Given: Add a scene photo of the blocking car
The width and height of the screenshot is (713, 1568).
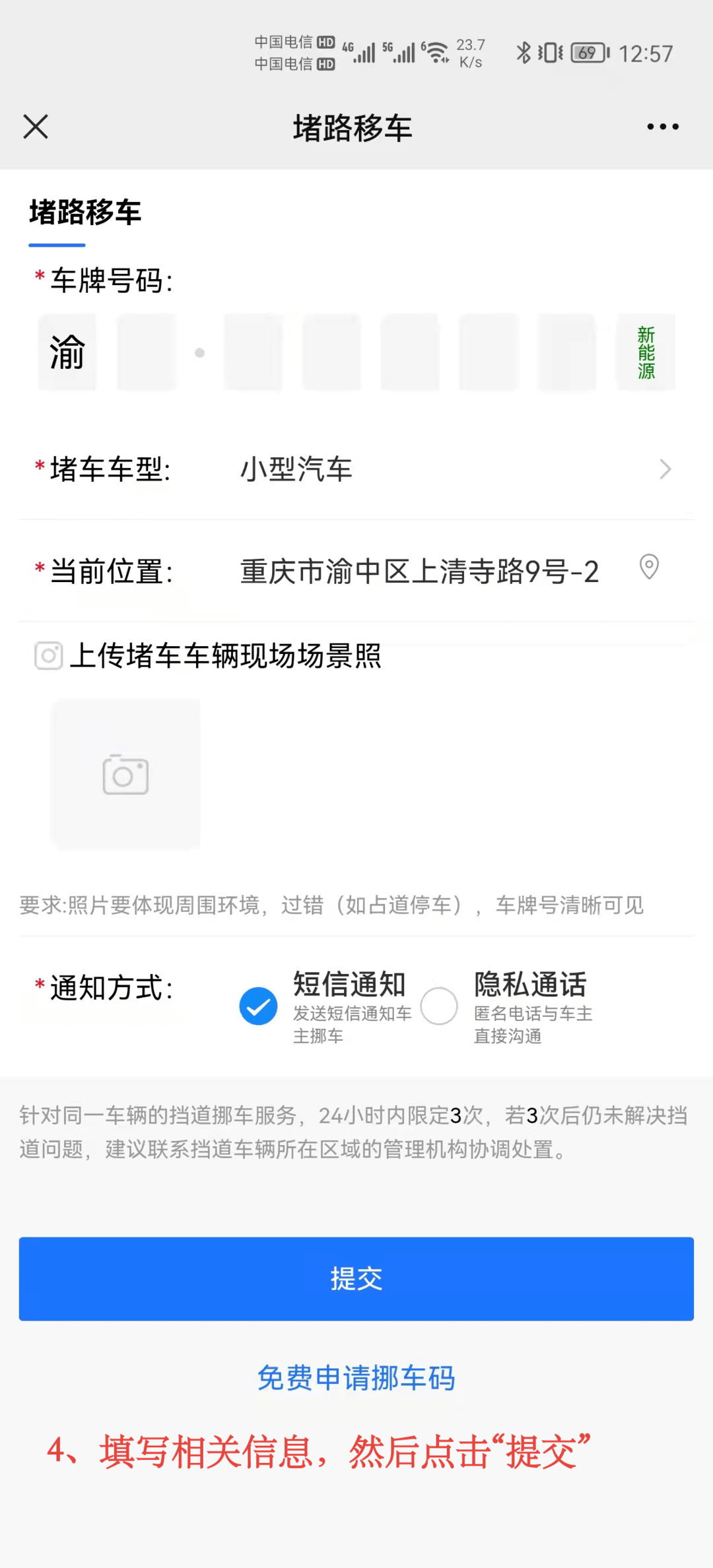Looking at the screenshot, I should point(125,774).
